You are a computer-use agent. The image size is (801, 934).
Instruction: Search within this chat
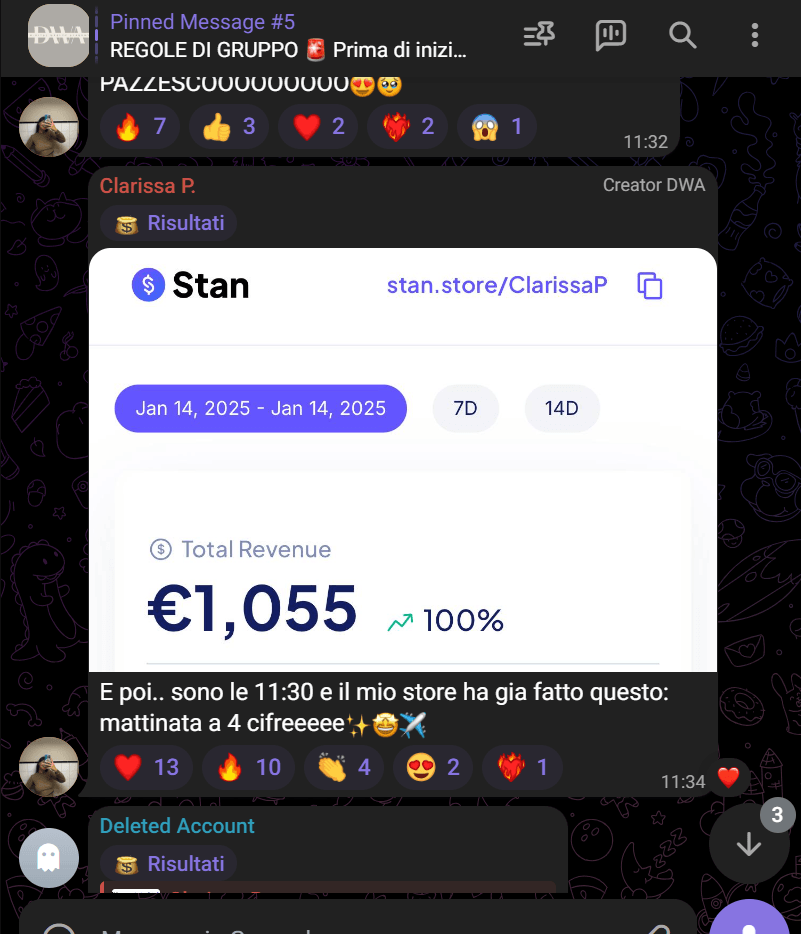click(683, 36)
